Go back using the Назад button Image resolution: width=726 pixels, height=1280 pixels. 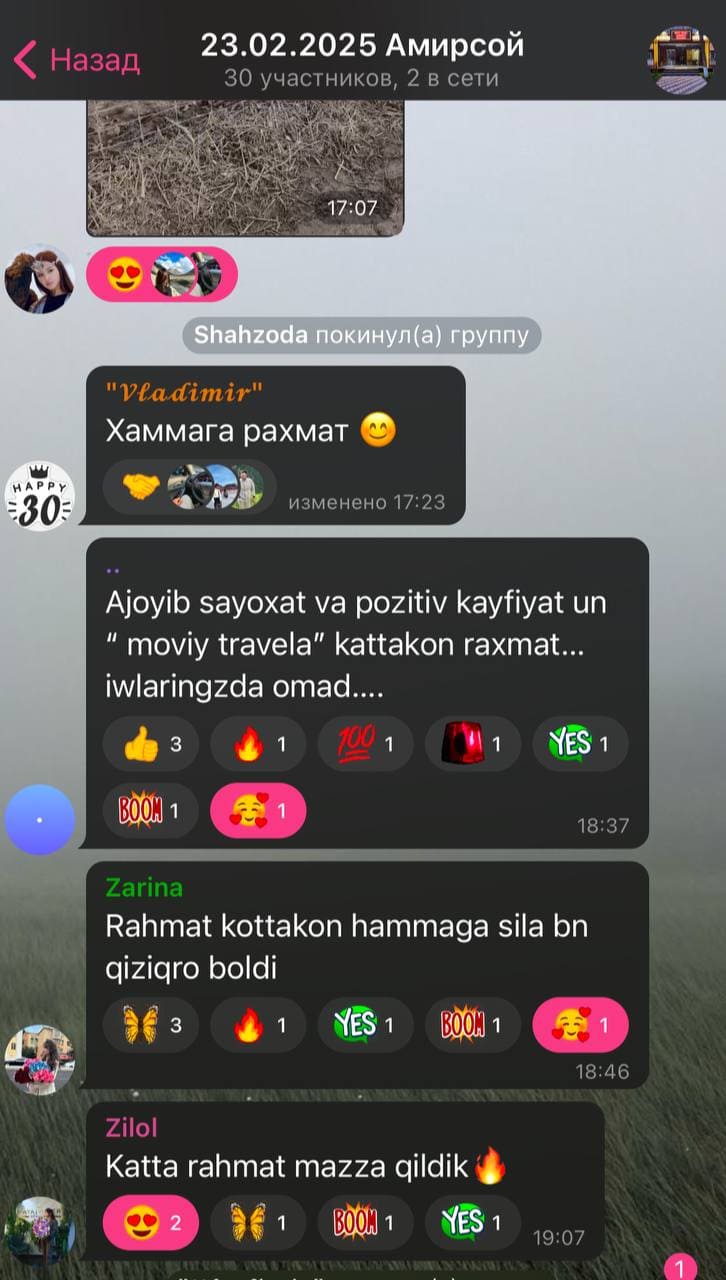[x=76, y=60]
